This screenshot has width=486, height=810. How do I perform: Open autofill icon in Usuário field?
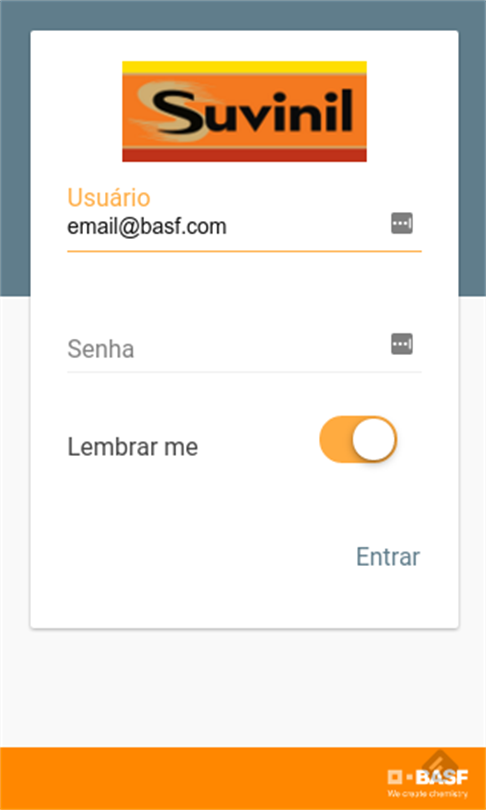(x=402, y=224)
